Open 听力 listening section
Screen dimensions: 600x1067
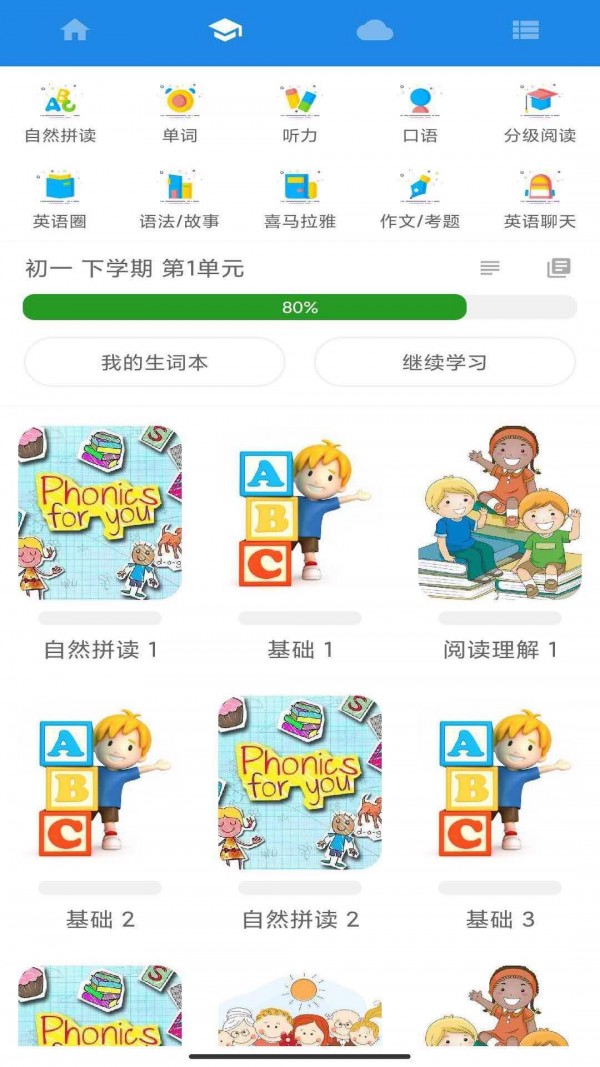tap(300, 113)
